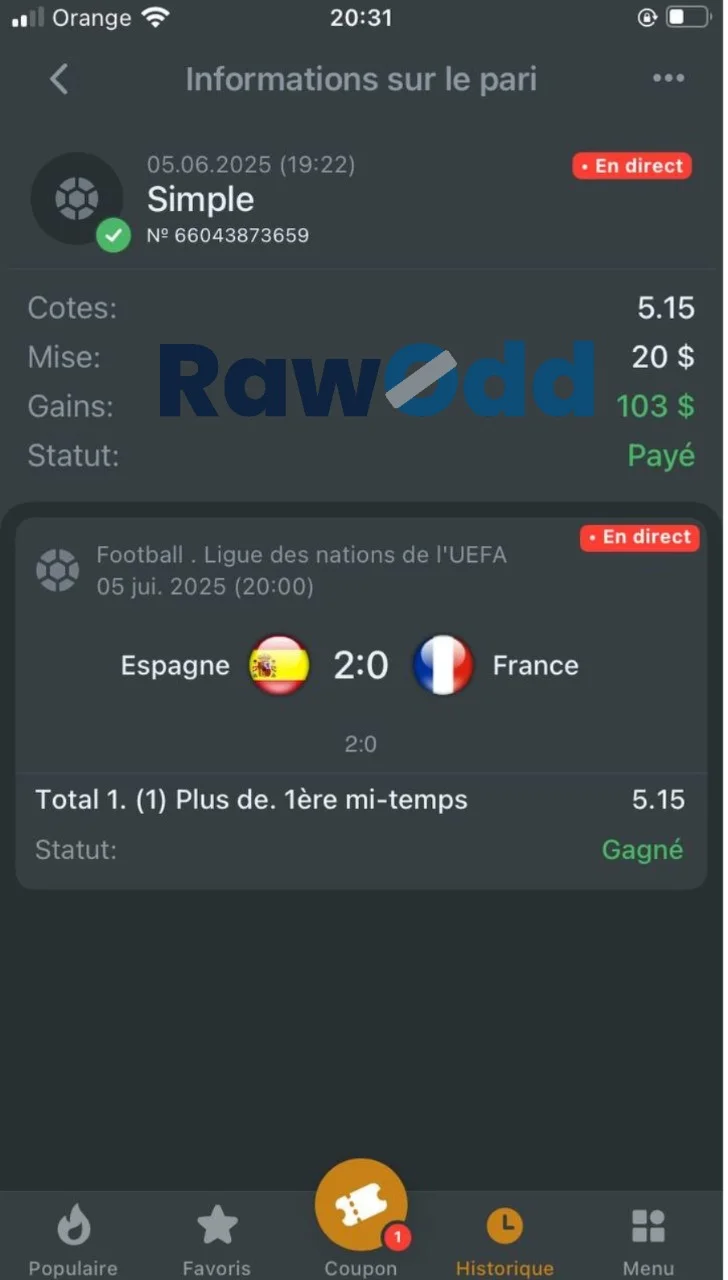Screen dimensions: 728x1280
Task: Open the Coupon bet slip
Action: coord(361,1218)
